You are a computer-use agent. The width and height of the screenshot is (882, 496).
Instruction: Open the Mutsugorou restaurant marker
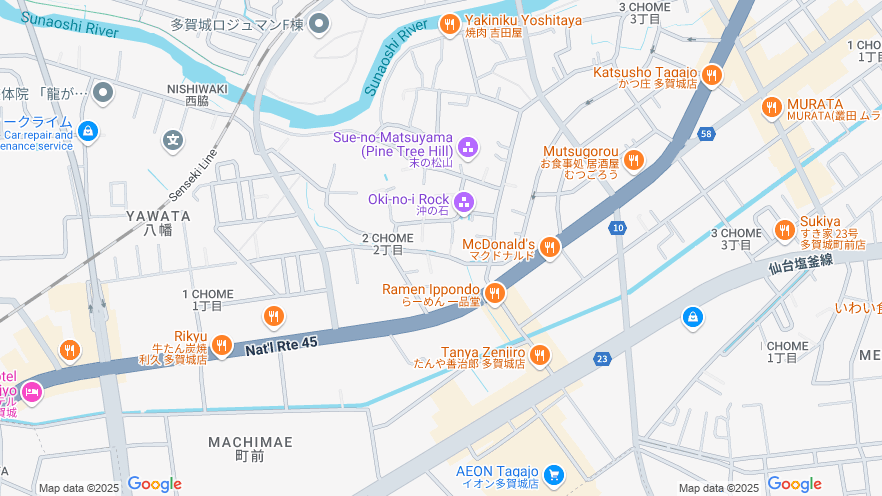pos(633,160)
